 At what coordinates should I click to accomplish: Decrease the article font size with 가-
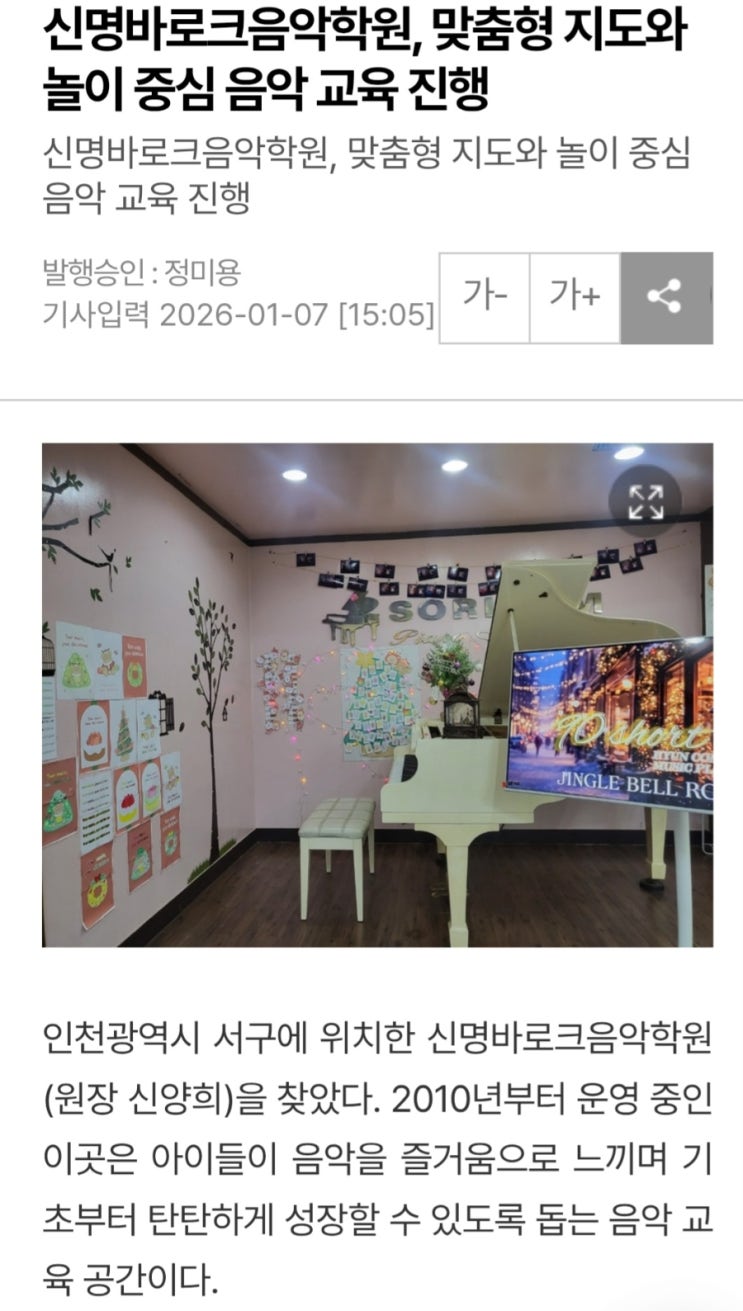485,298
